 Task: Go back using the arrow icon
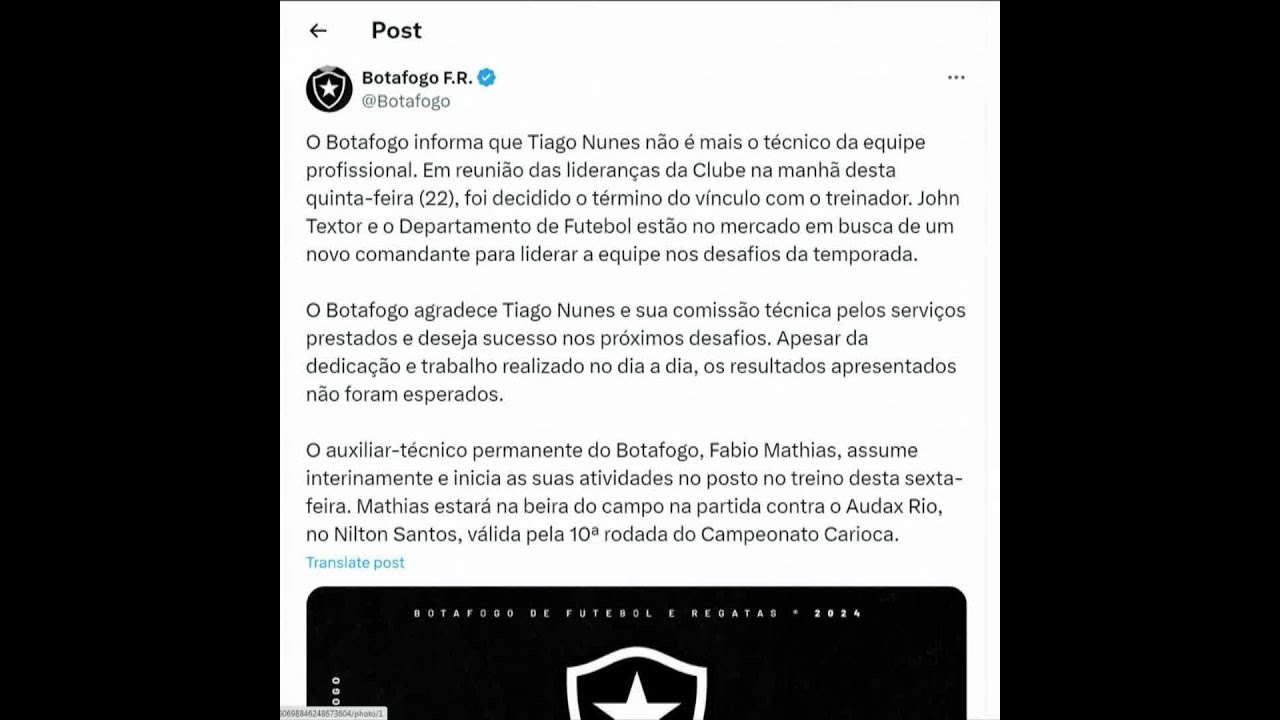(x=318, y=31)
